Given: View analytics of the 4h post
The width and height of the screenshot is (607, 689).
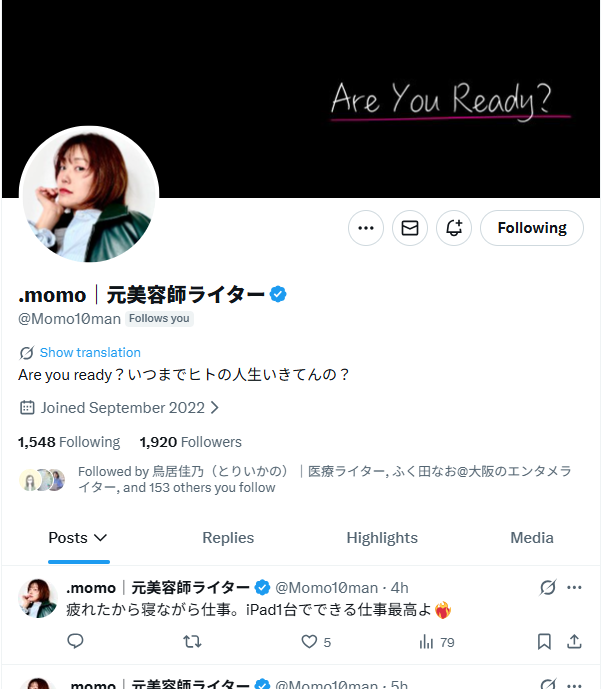Looking at the screenshot, I should tap(427, 642).
